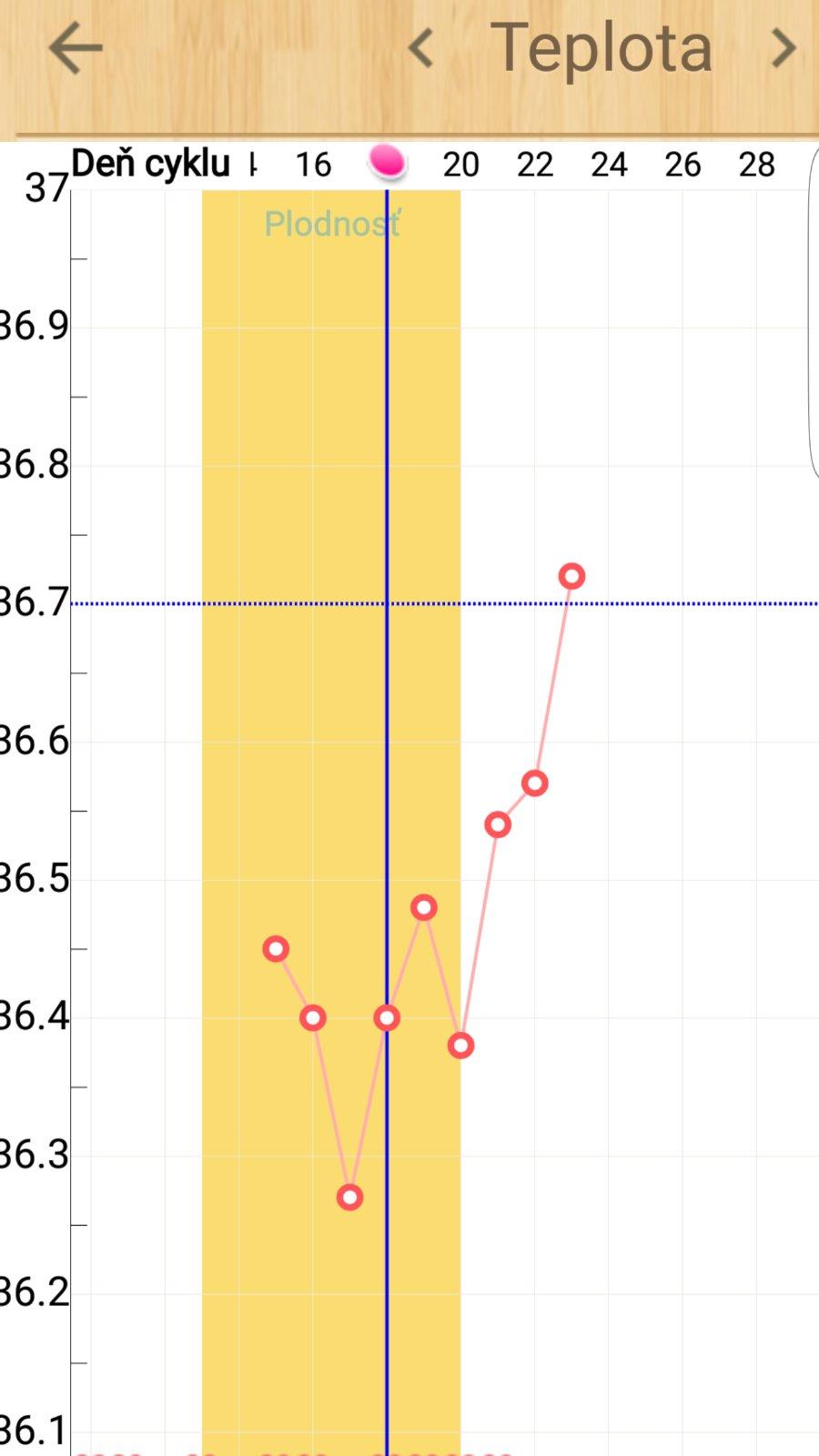Switch to the next chart after Teplota
Screen dimensions: 819x1456
pos(784,48)
